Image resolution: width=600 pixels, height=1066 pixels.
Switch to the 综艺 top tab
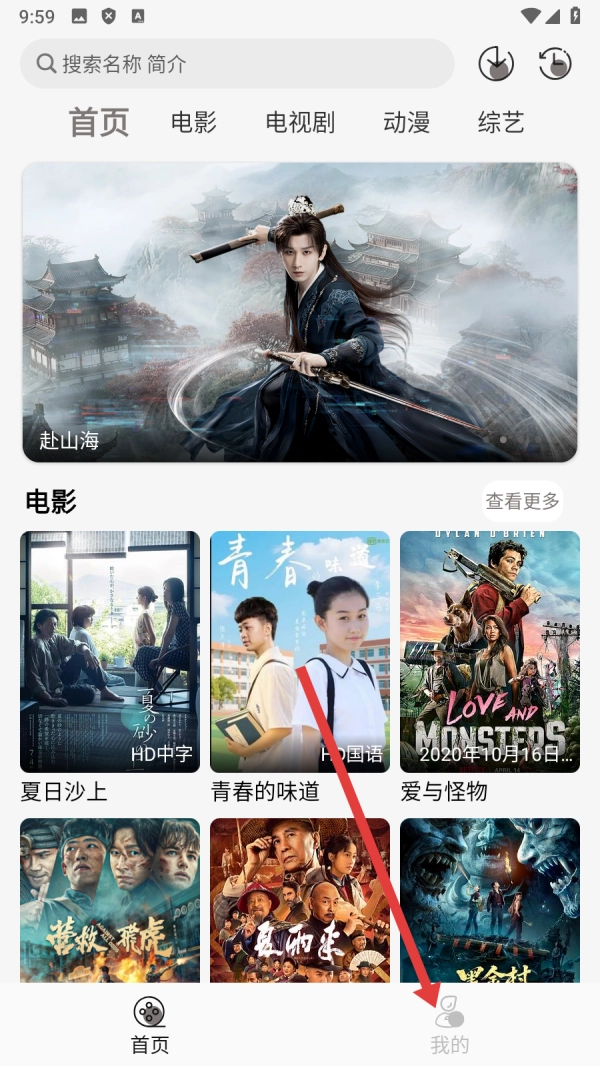point(501,123)
